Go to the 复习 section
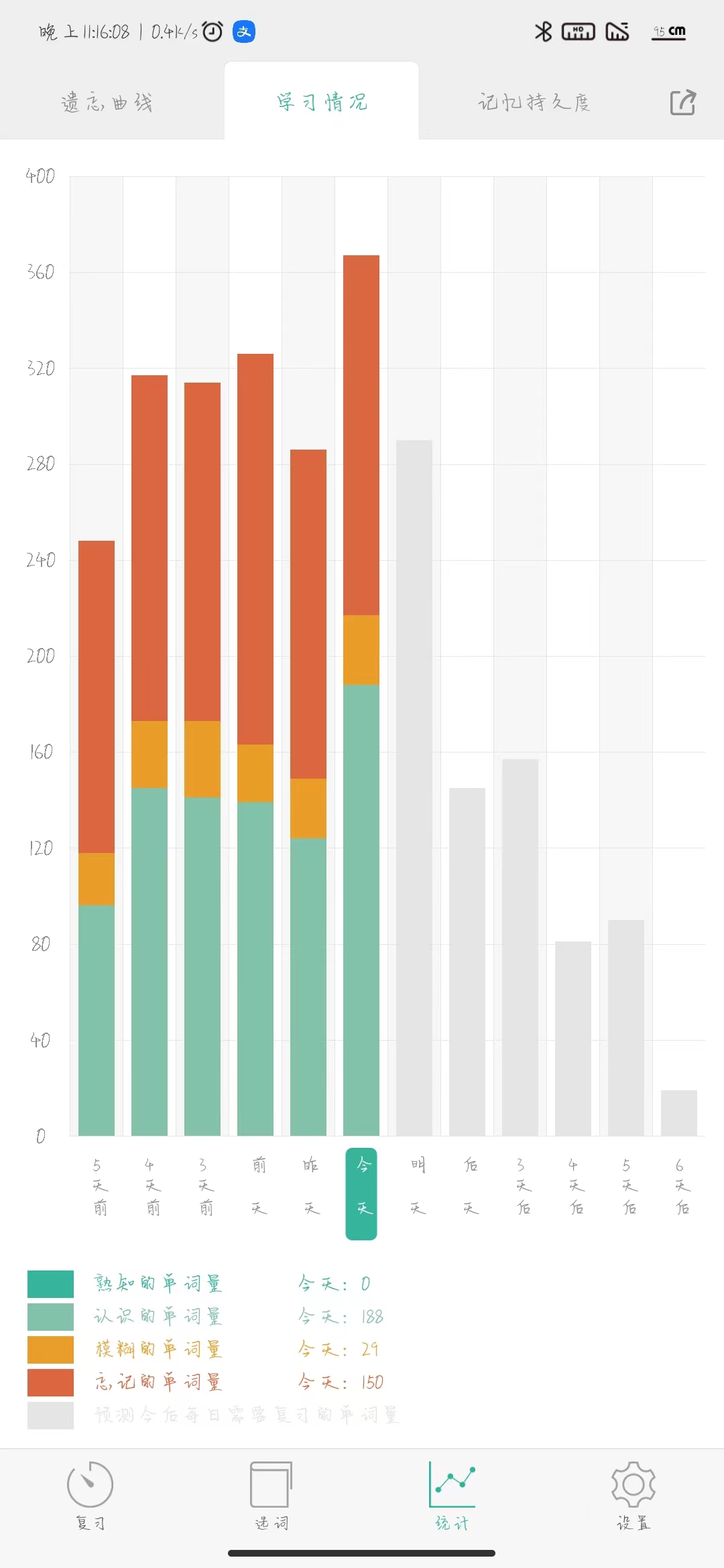Screen dimensions: 724x1568 90,1495
